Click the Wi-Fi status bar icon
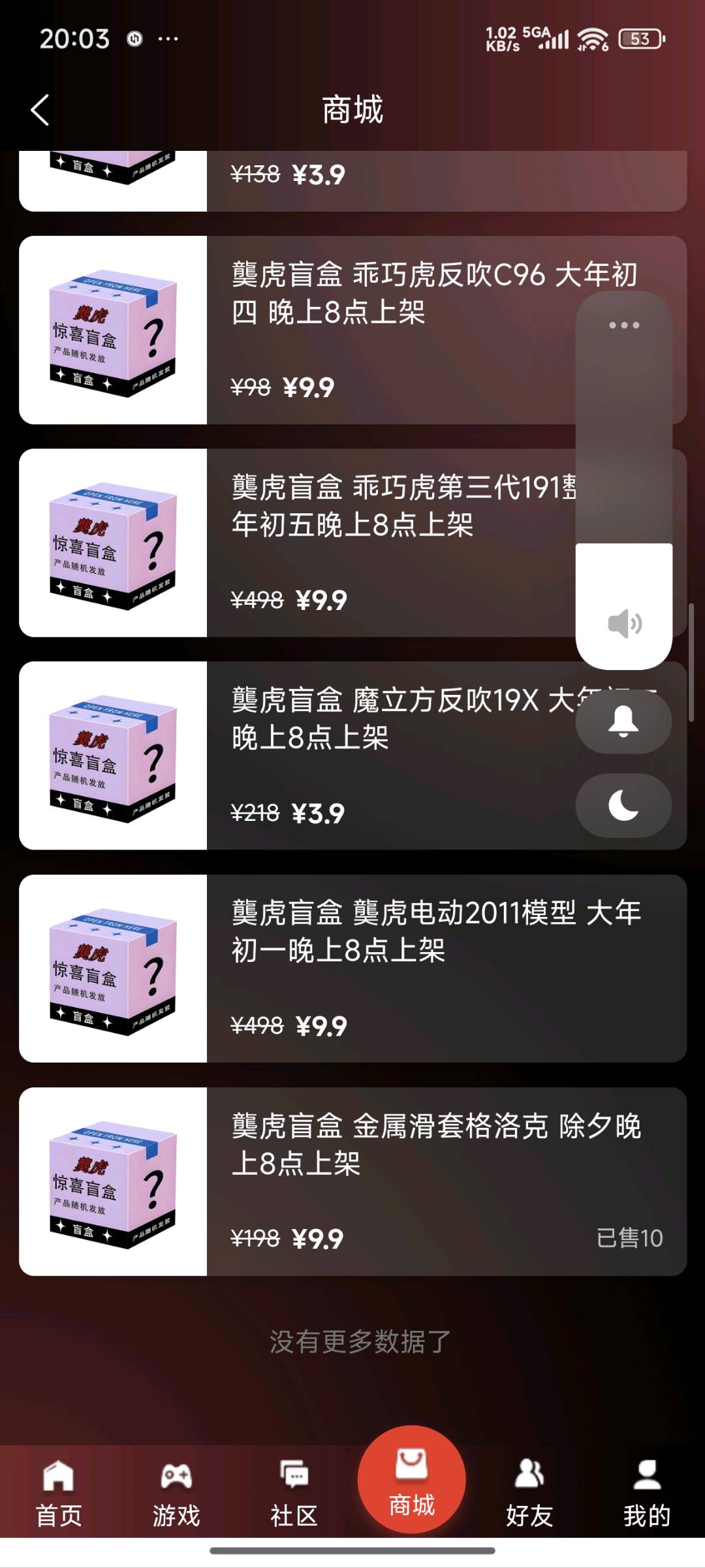The image size is (705, 1568). coord(593,39)
